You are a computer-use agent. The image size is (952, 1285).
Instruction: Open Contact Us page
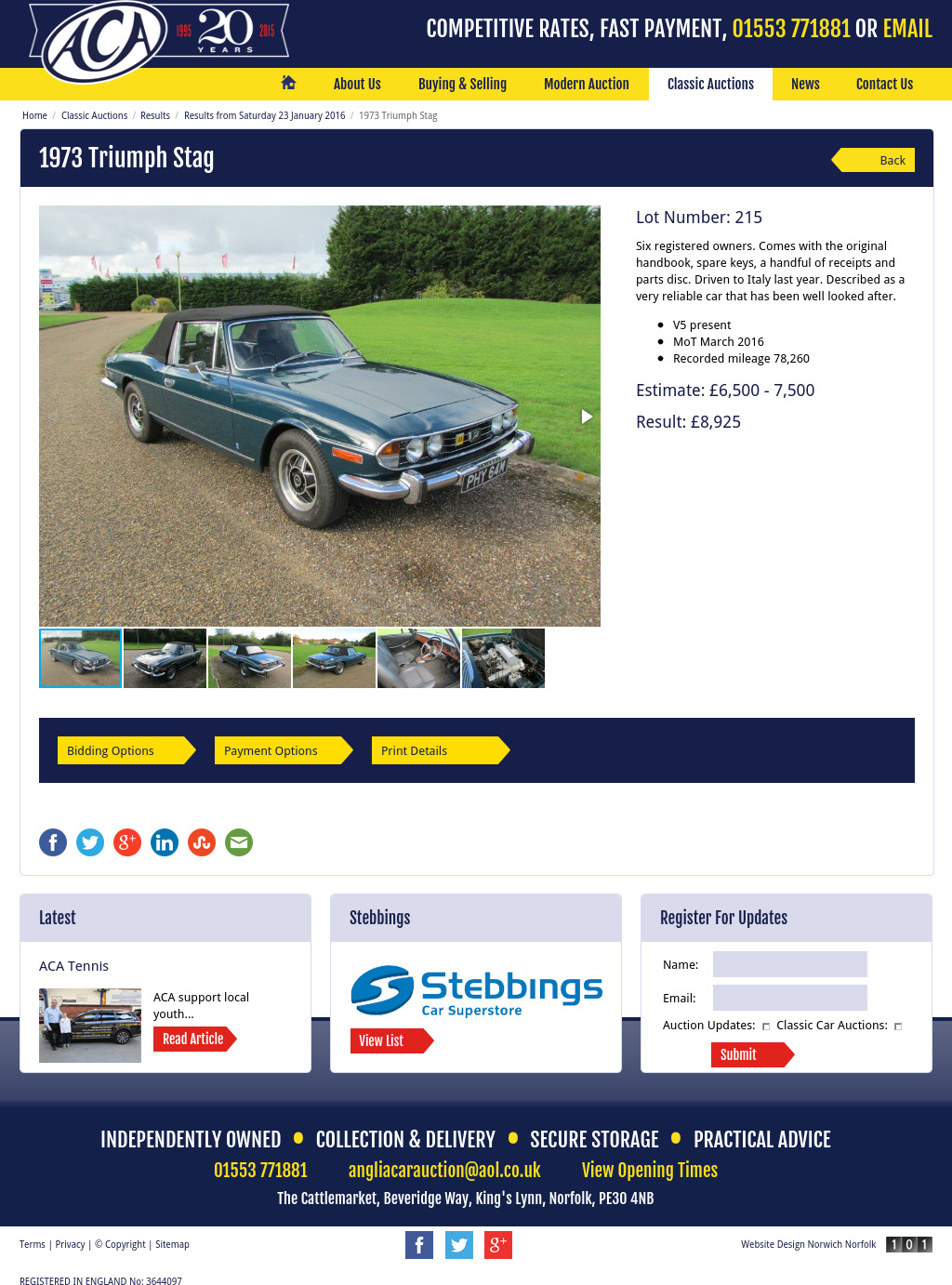883,84
